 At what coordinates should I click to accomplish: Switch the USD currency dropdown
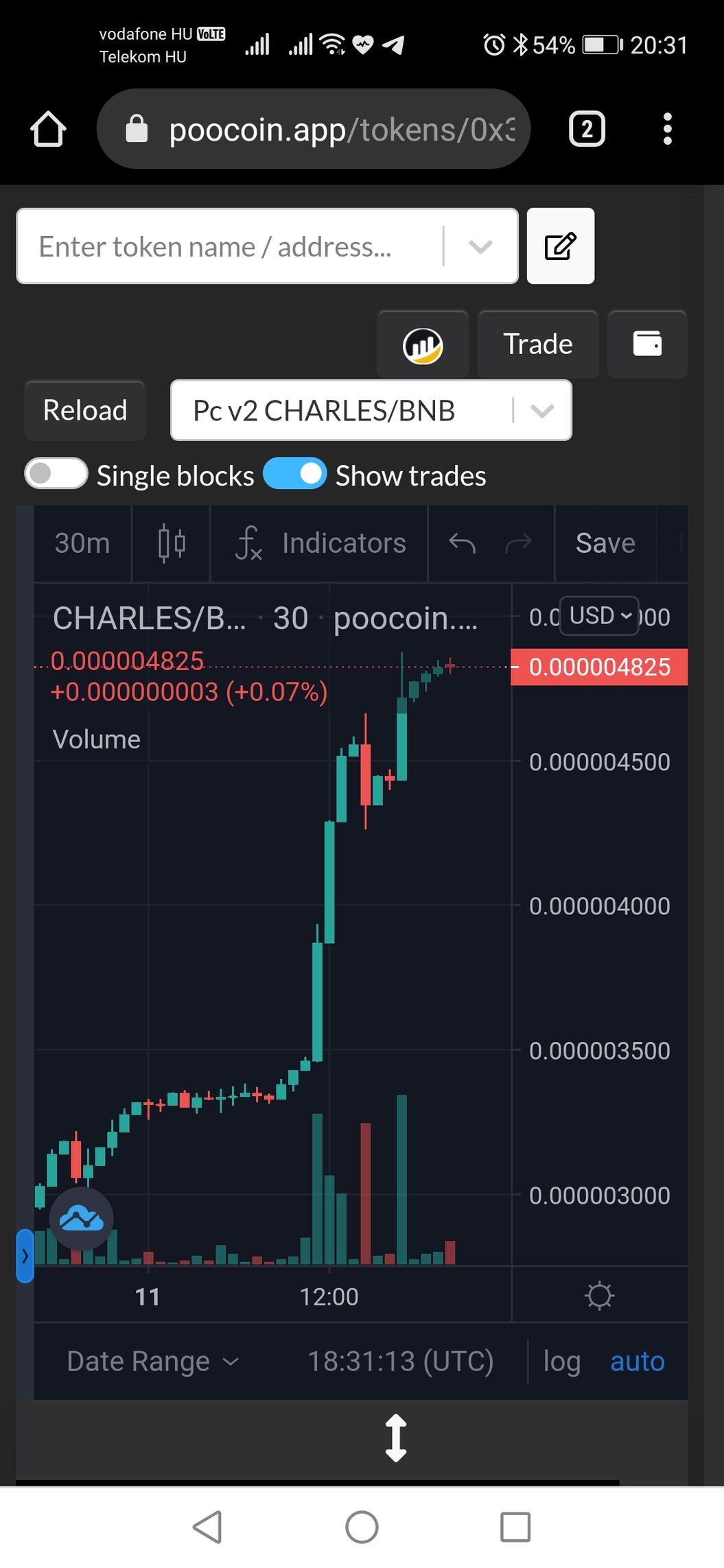click(600, 616)
